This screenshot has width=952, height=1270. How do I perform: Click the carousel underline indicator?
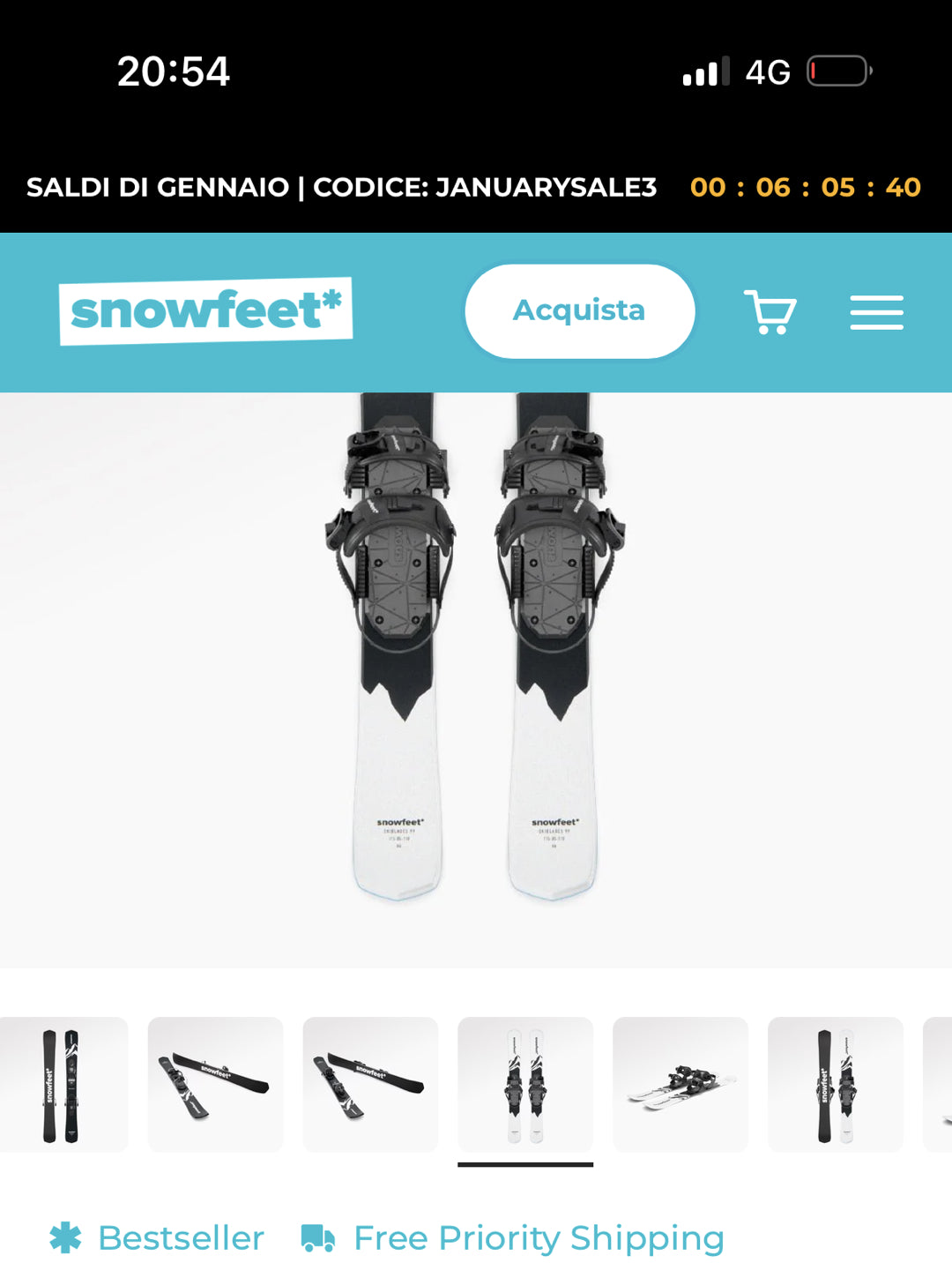[526, 1164]
